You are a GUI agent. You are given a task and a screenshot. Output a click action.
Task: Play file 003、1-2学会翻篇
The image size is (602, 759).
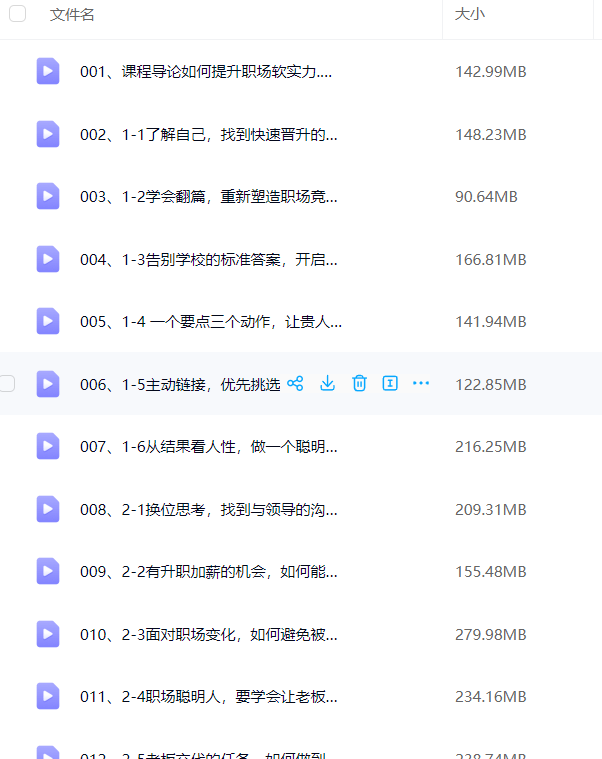tap(208, 197)
